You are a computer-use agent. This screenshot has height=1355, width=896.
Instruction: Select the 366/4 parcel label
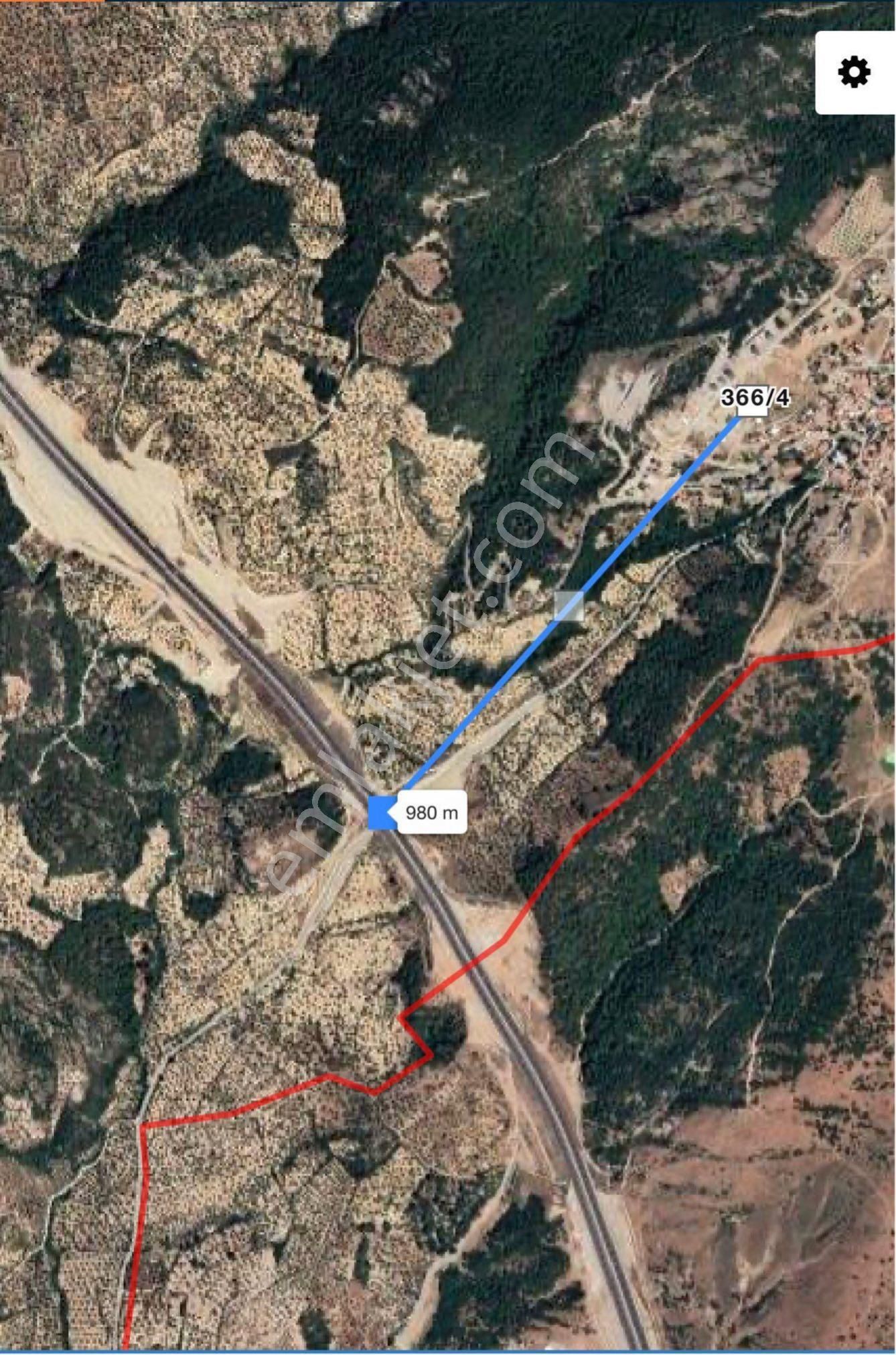pos(754,398)
